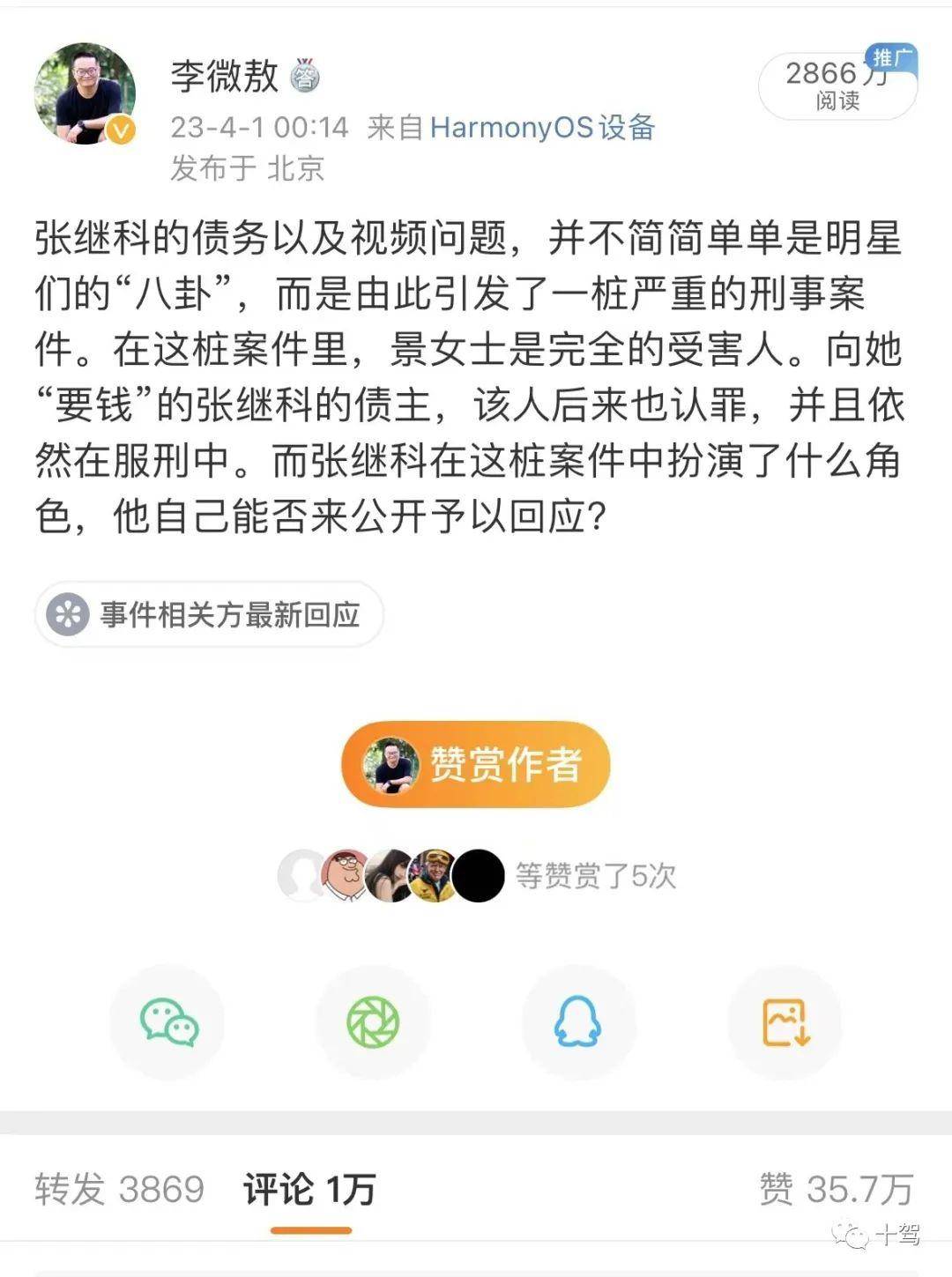
Task: Open the HarmonyOS设备 source link
Action: (542, 128)
